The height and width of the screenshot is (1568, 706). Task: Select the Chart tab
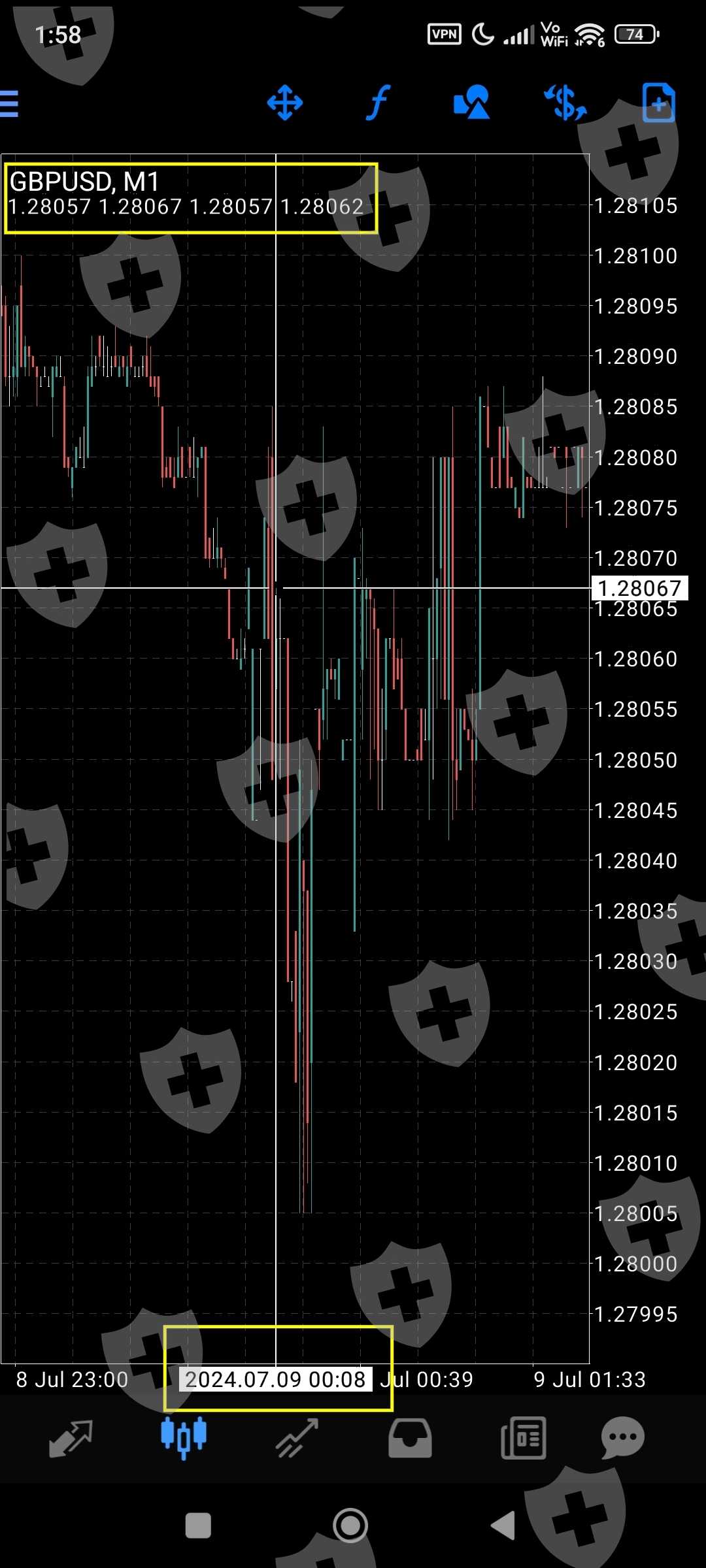click(184, 1439)
